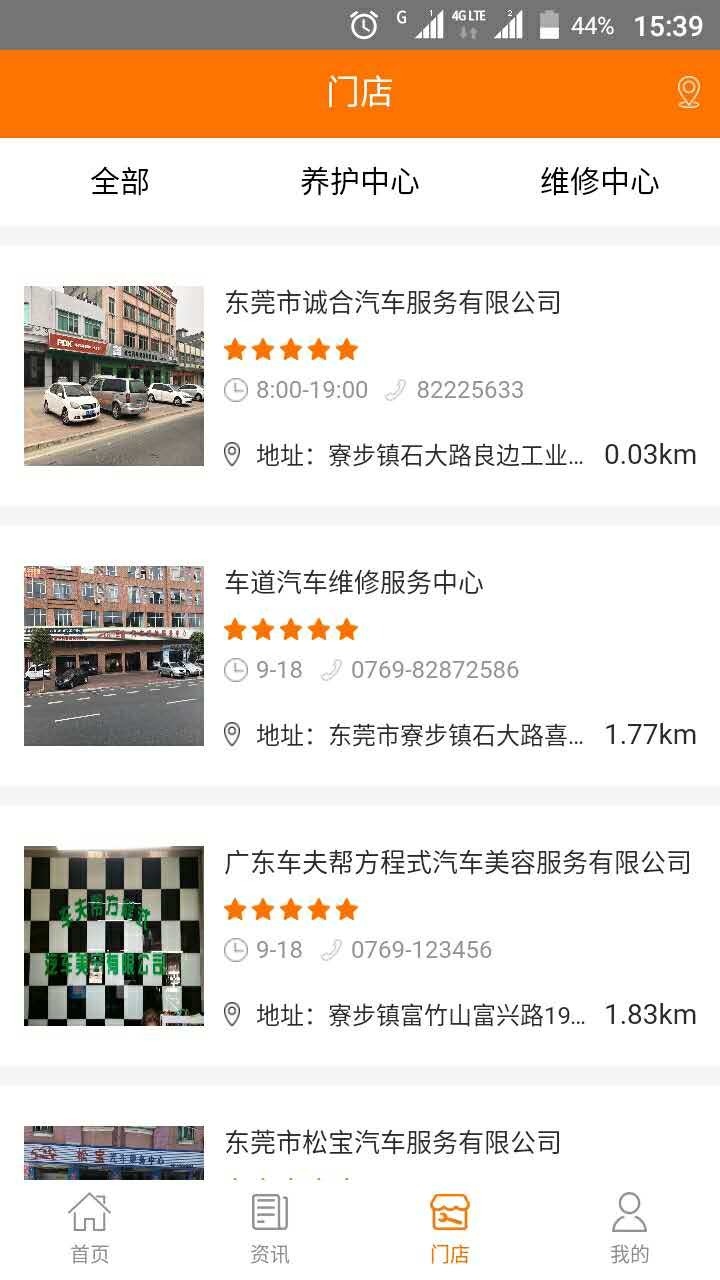This screenshot has width=720, height=1280.
Task: Click the 0.03km distance label
Action: pos(650,454)
